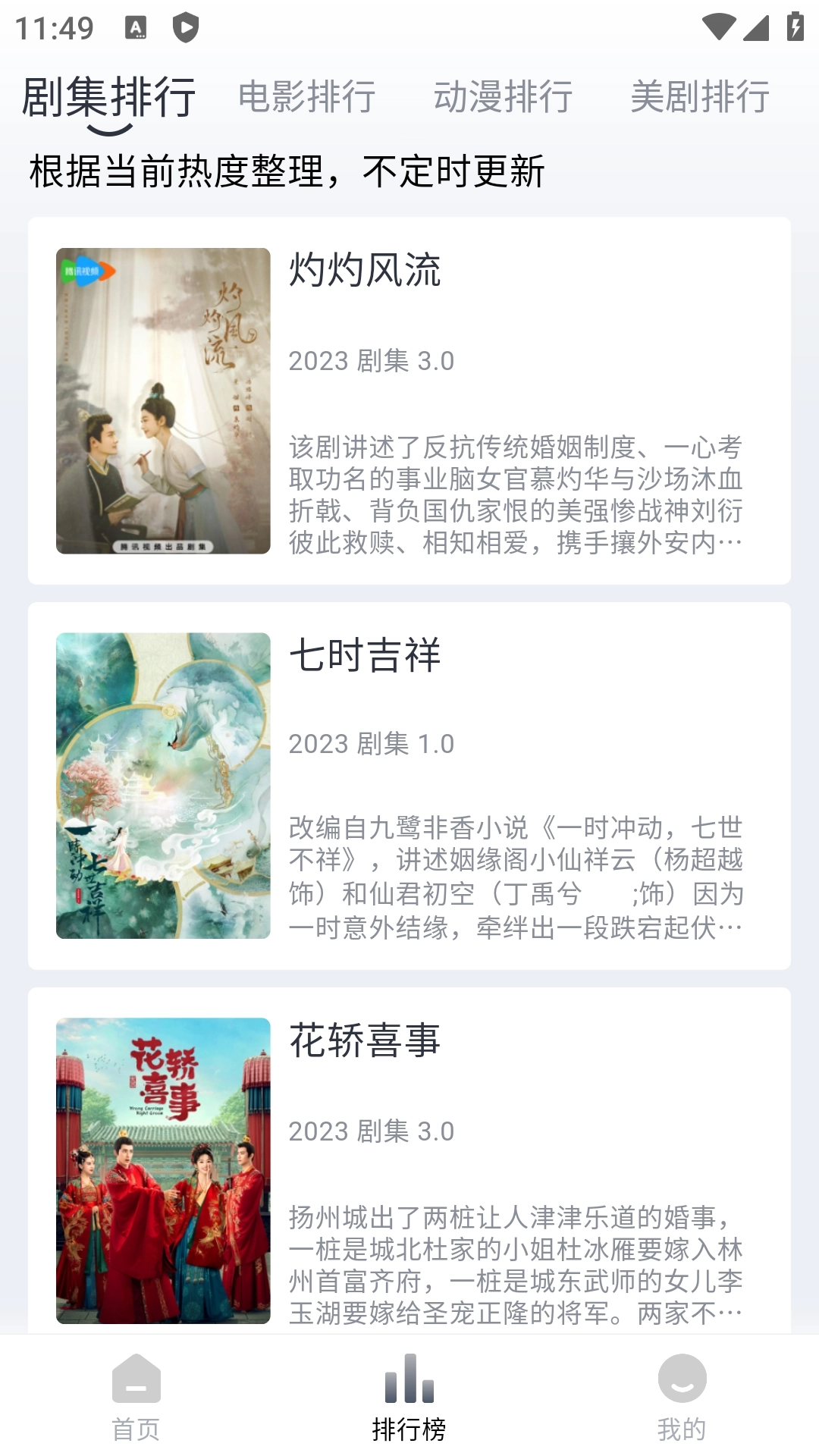Open the 美剧排行 tab

coord(699,97)
